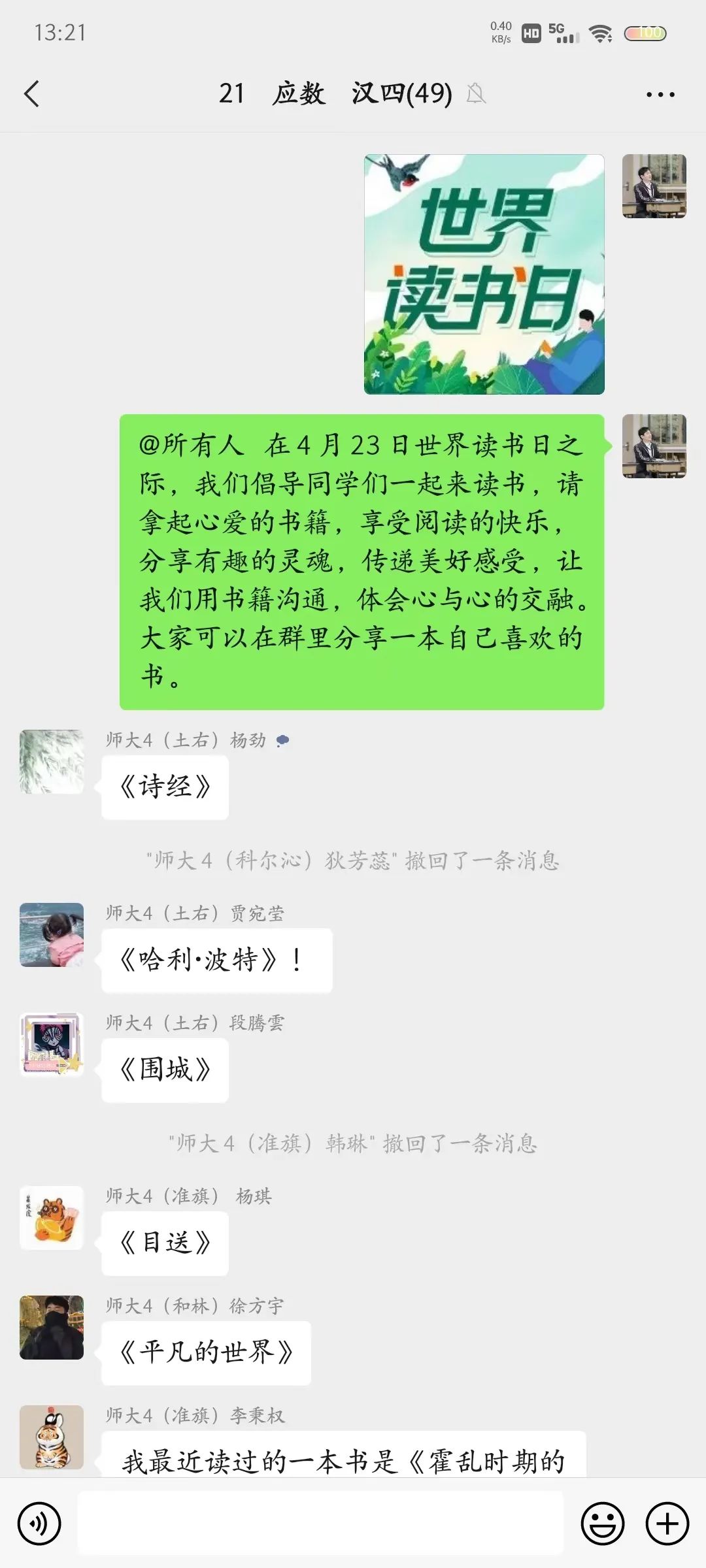The image size is (706, 1568).
Task: Open the emoji sticker panel
Action: tap(602, 1524)
